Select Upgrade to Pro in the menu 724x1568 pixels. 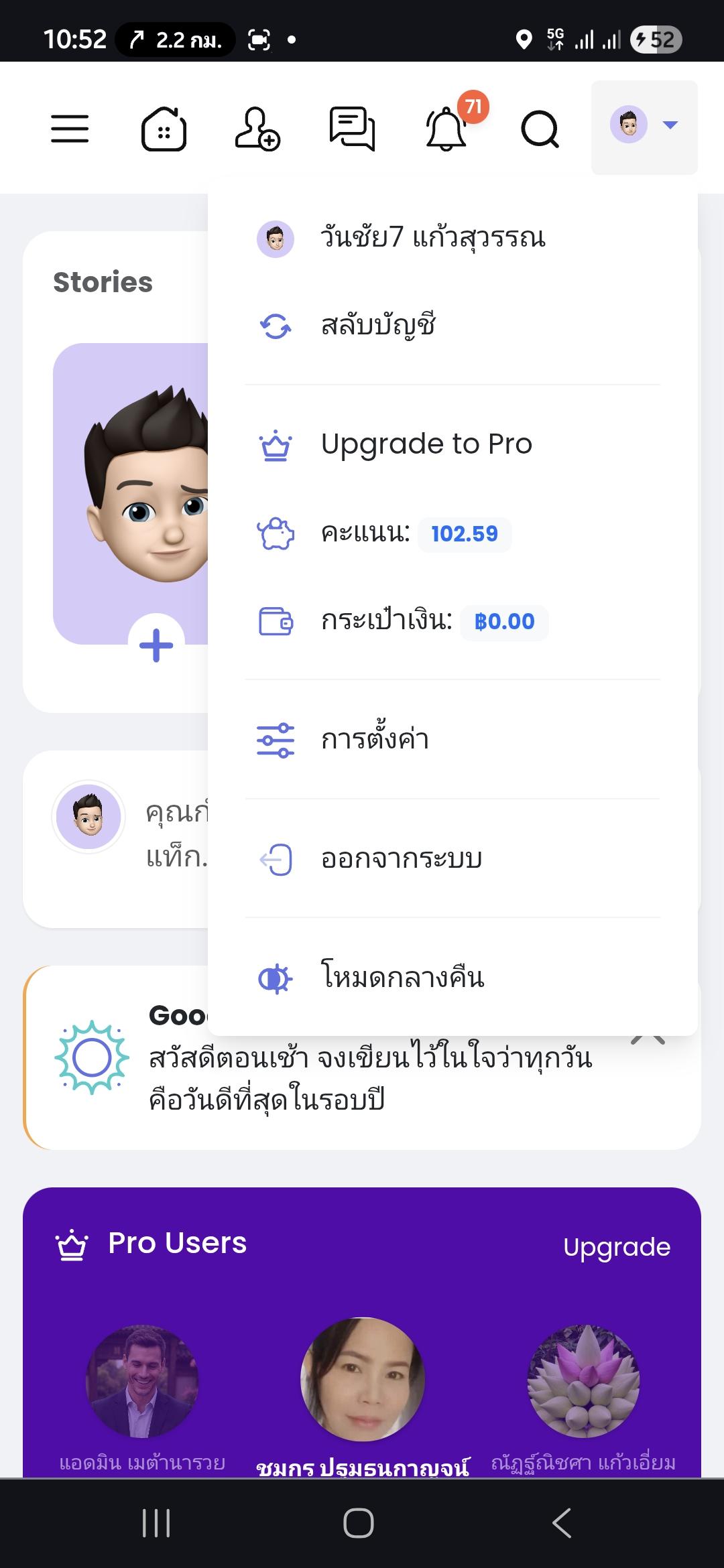pyautogui.click(x=426, y=444)
